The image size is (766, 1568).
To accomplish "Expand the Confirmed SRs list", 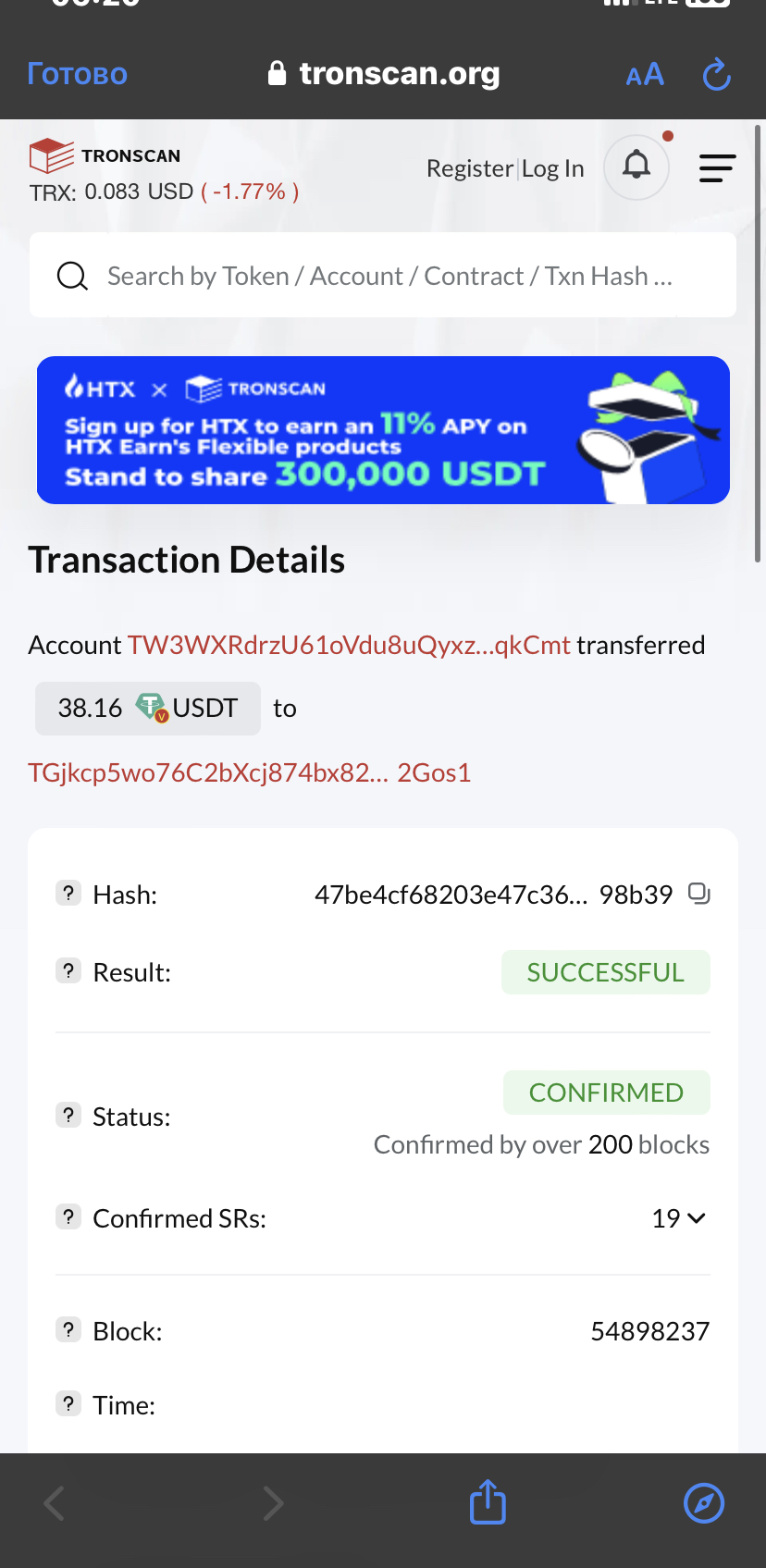I will [x=679, y=1218].
